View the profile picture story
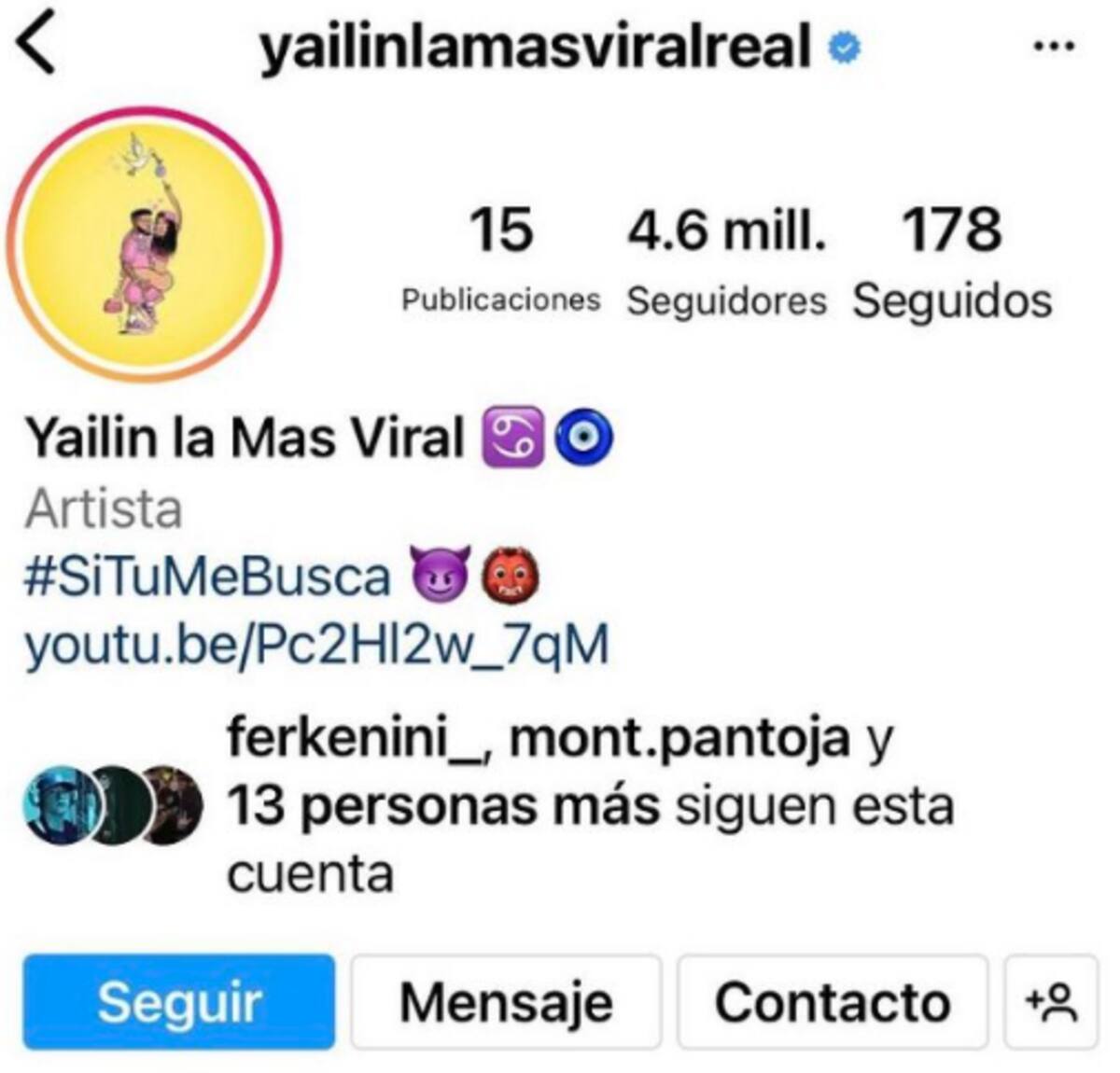This screenshot has height=1073, width=1120. pyautogui.click(x=145, y=244)
